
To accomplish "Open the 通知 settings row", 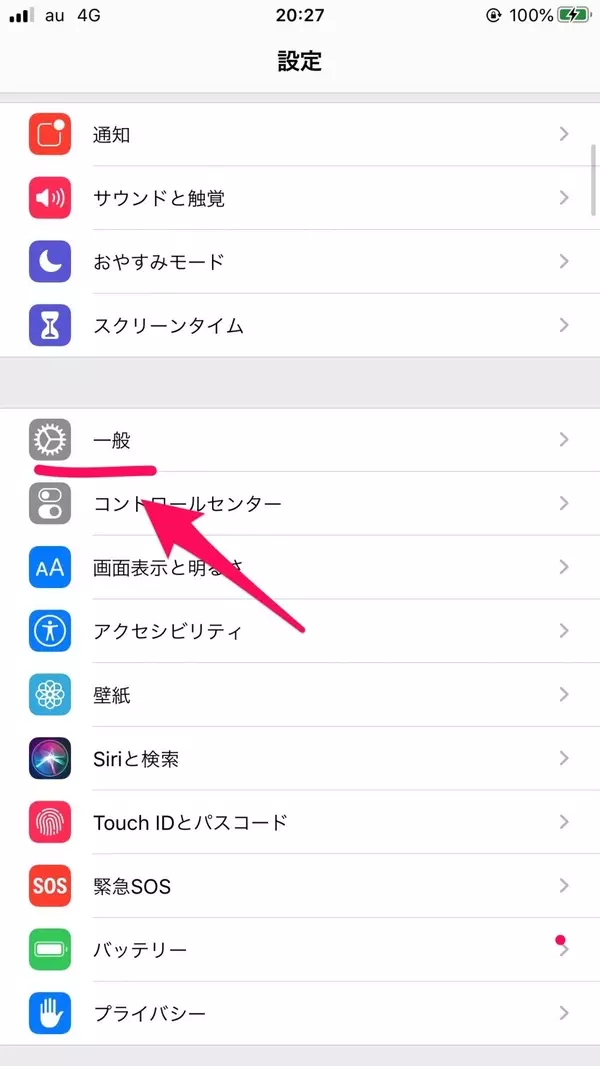I will 300,135.
